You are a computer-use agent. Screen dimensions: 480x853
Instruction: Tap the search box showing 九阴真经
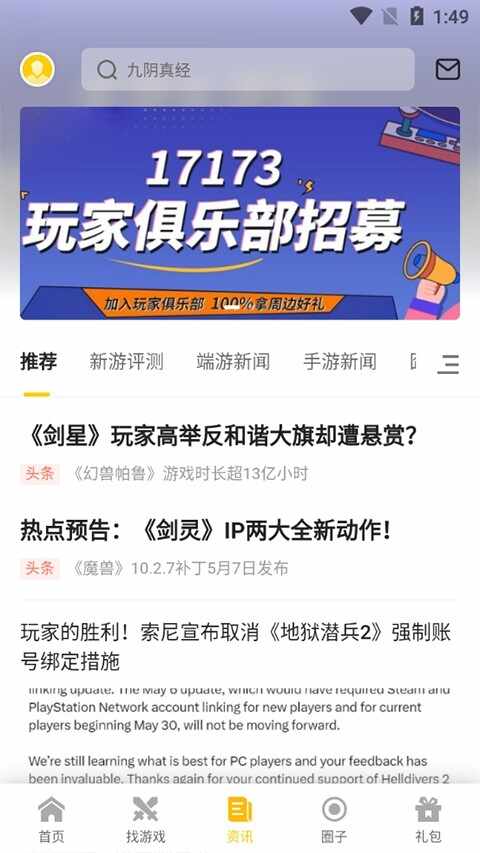click(x=248, y=69)
